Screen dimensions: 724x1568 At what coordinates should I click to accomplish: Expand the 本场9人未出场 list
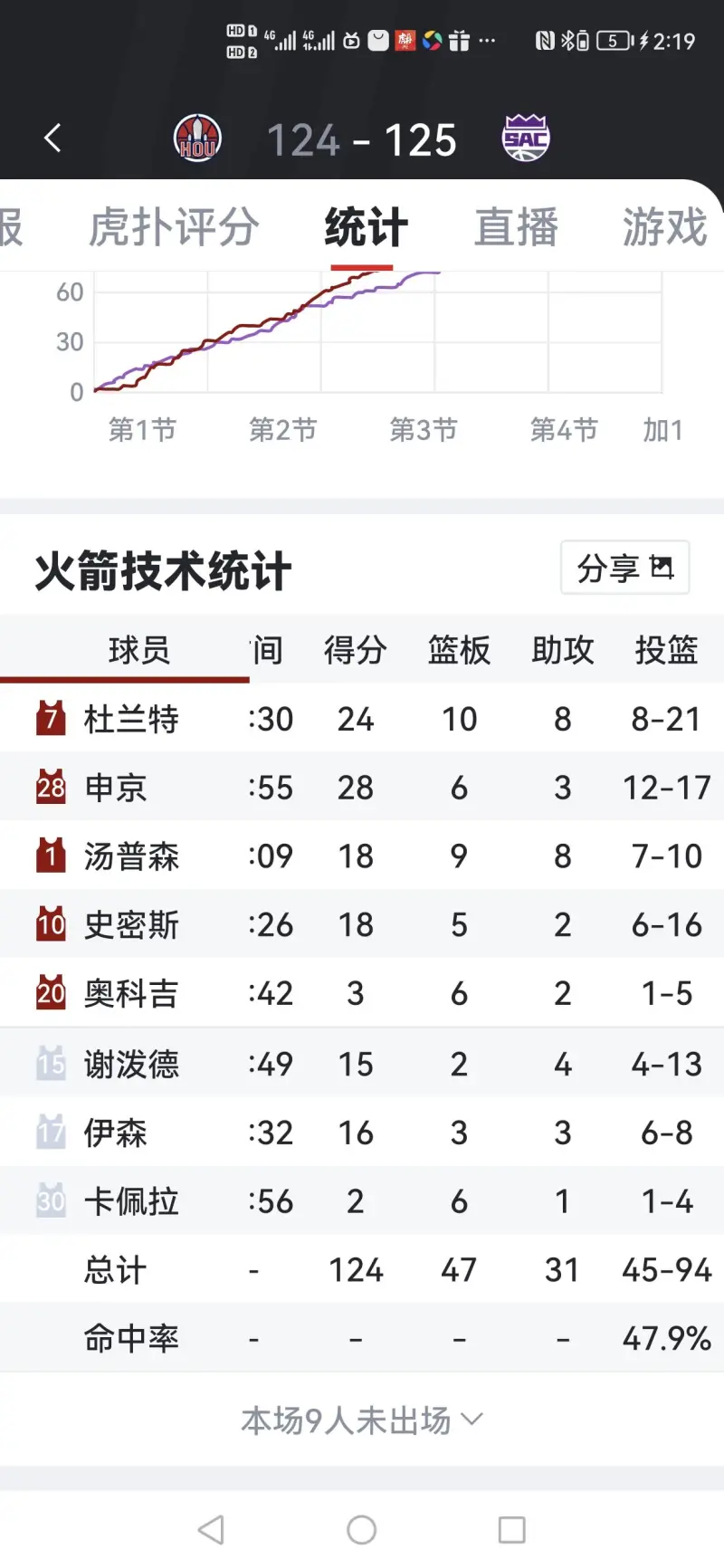click(x=361, y=1420)
